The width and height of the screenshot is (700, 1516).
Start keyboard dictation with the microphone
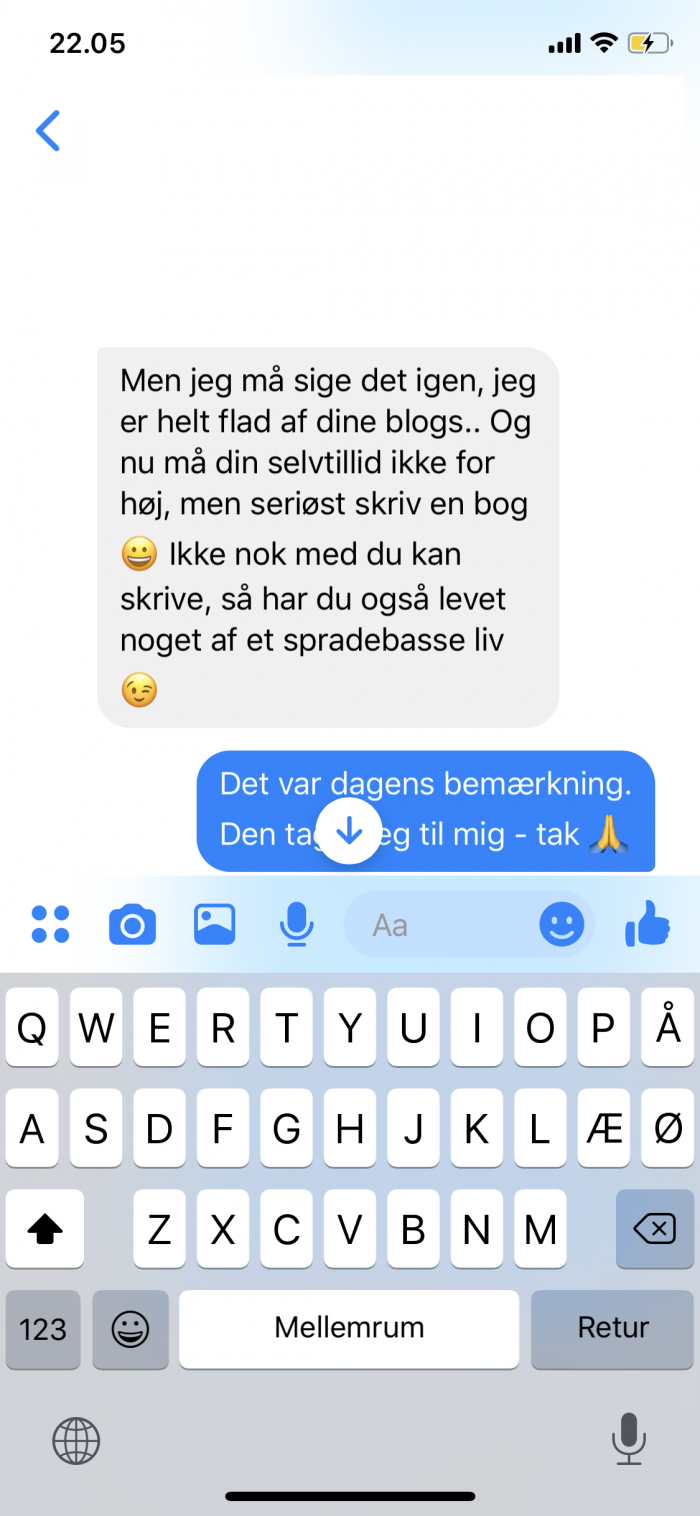628,1439
